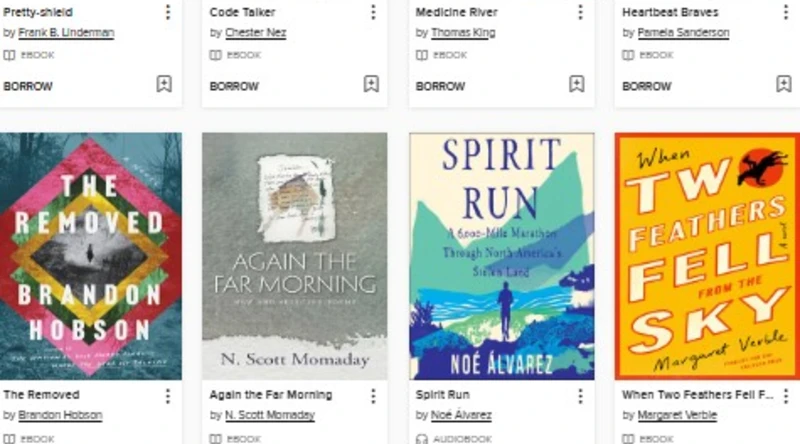Open more options for Medicine River

pyautogui.click(x=579, y=12)
